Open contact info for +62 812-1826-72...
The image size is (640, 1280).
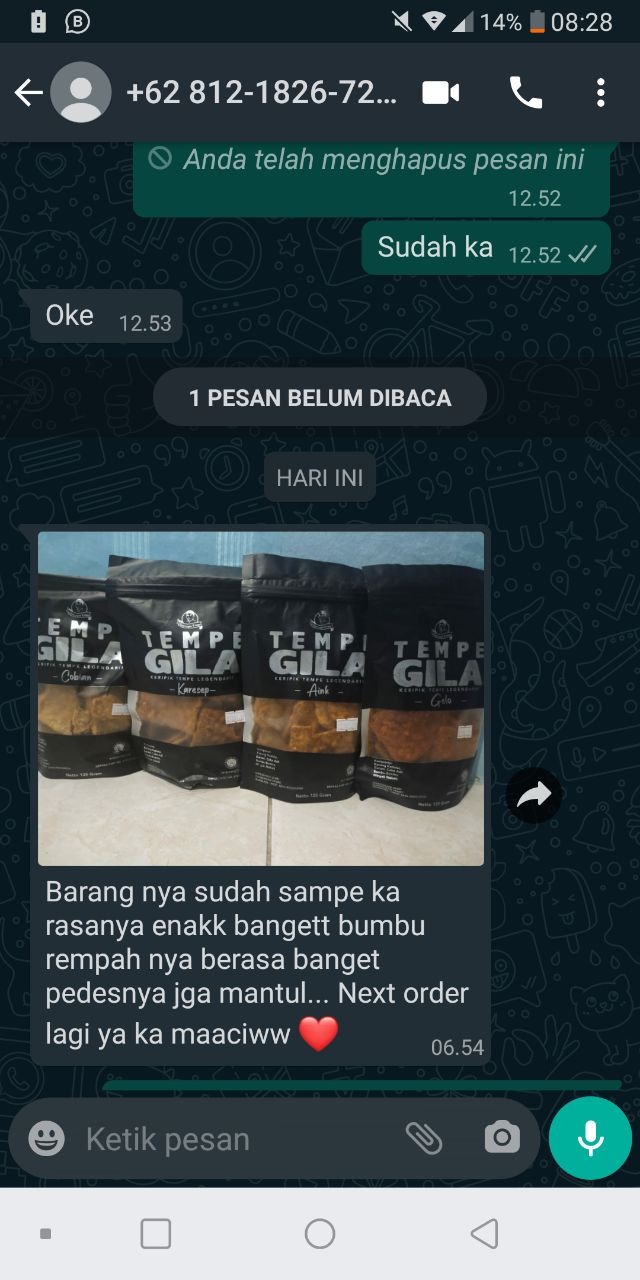(x=262, y=93)
